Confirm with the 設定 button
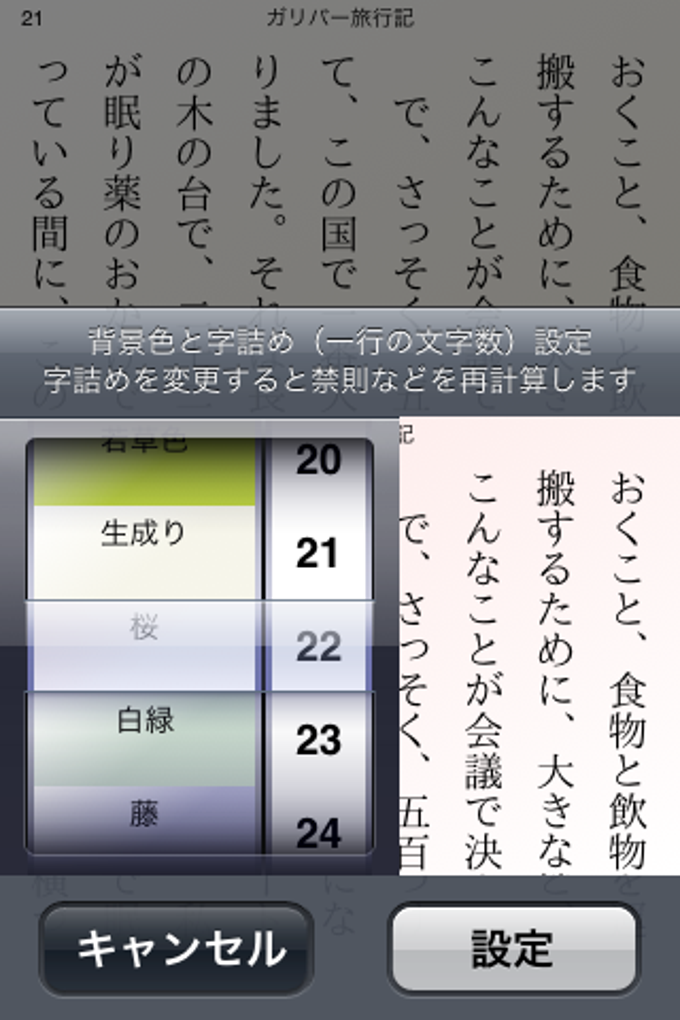Viewport: 680px width, 1020px height. [513, 949]
